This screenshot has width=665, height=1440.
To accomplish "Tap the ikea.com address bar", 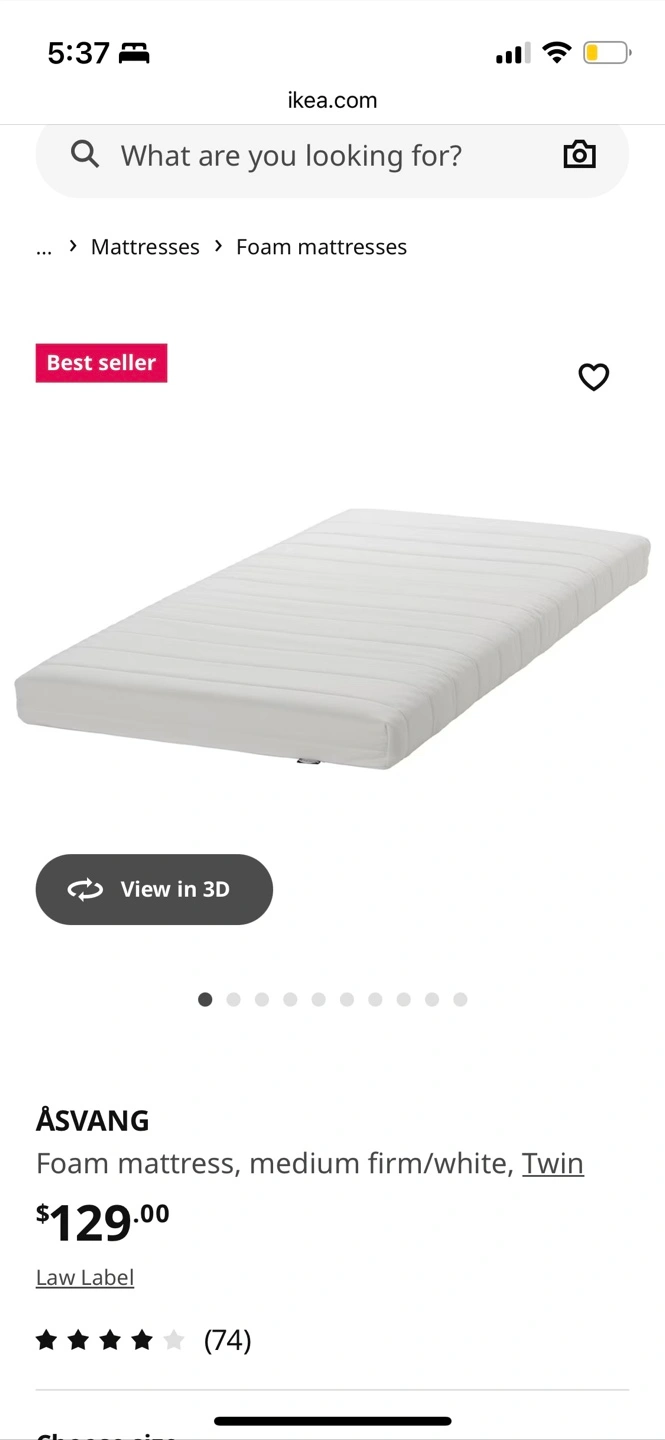I will click(332, 100).
